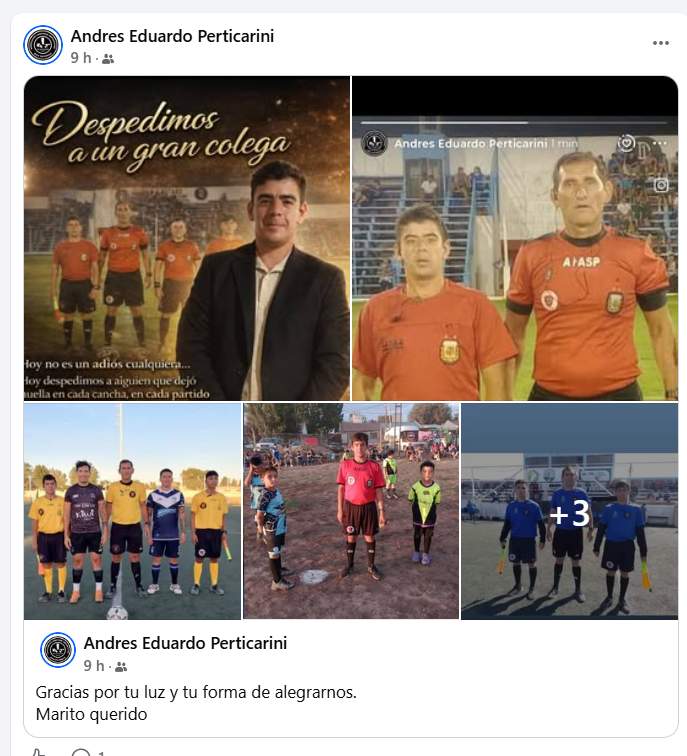This screenshot has width=687, height=756.
Task: Open the 'Despedimos a un gran colega' photo
Action: (x=187, y=239)
